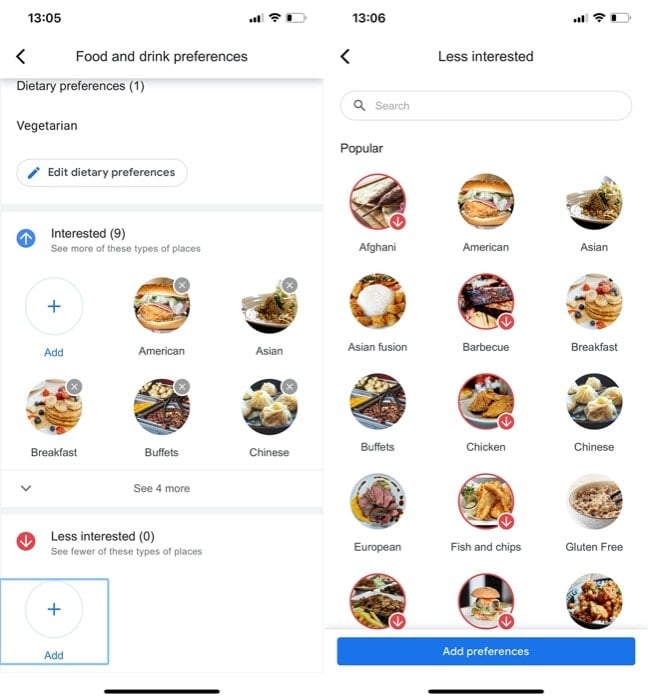
Task: Add a cuisine under Interested
Action: coord(54,307)
